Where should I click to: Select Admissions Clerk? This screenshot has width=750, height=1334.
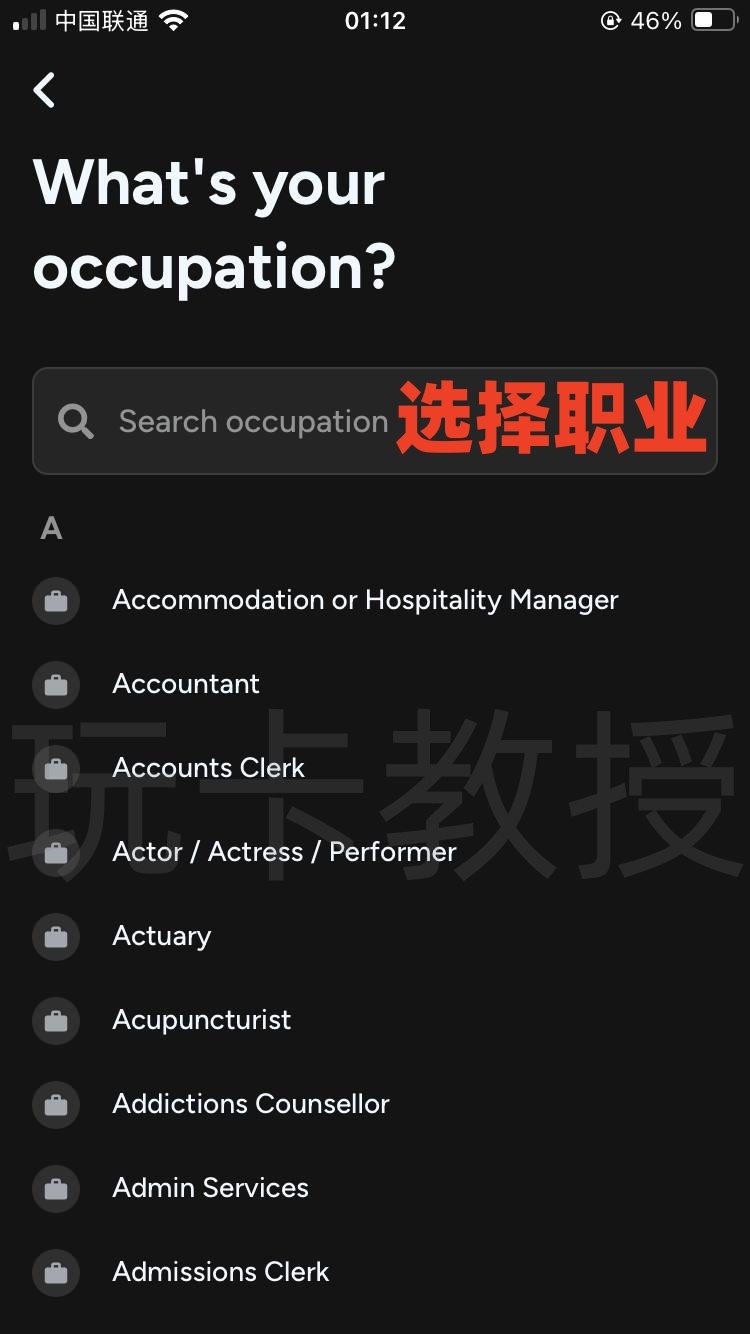pyautogui.click(x=221, y=1272)
